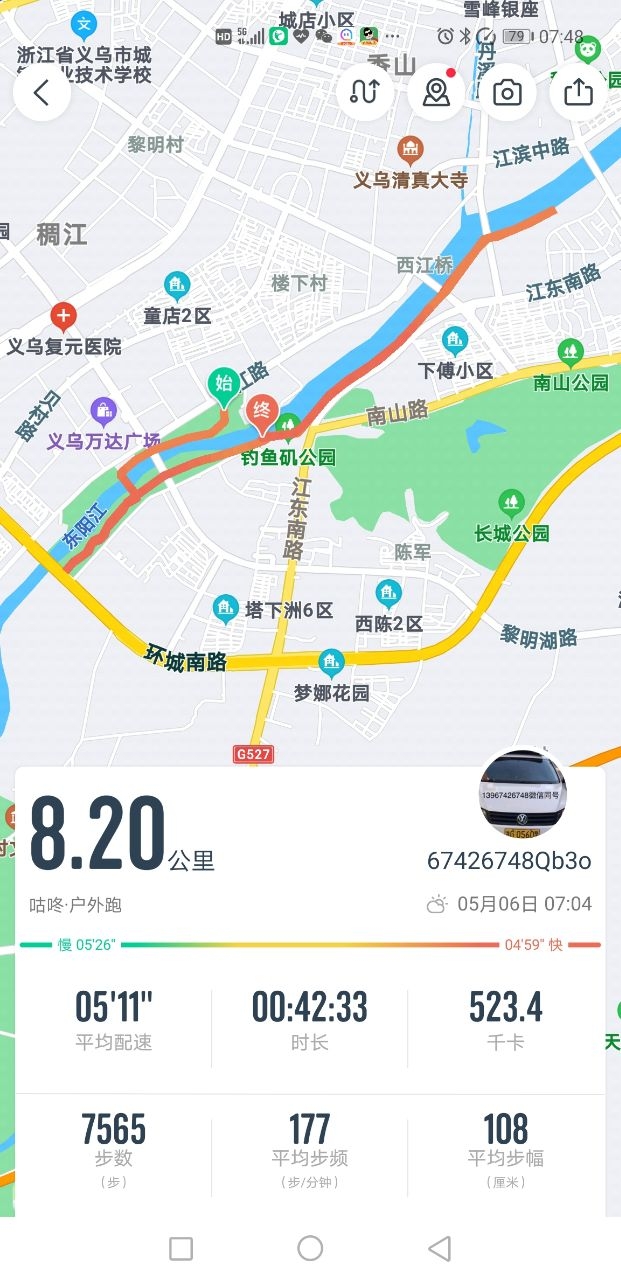Tap the map location marker icon
621x1280 pixels.
point(436,93)
